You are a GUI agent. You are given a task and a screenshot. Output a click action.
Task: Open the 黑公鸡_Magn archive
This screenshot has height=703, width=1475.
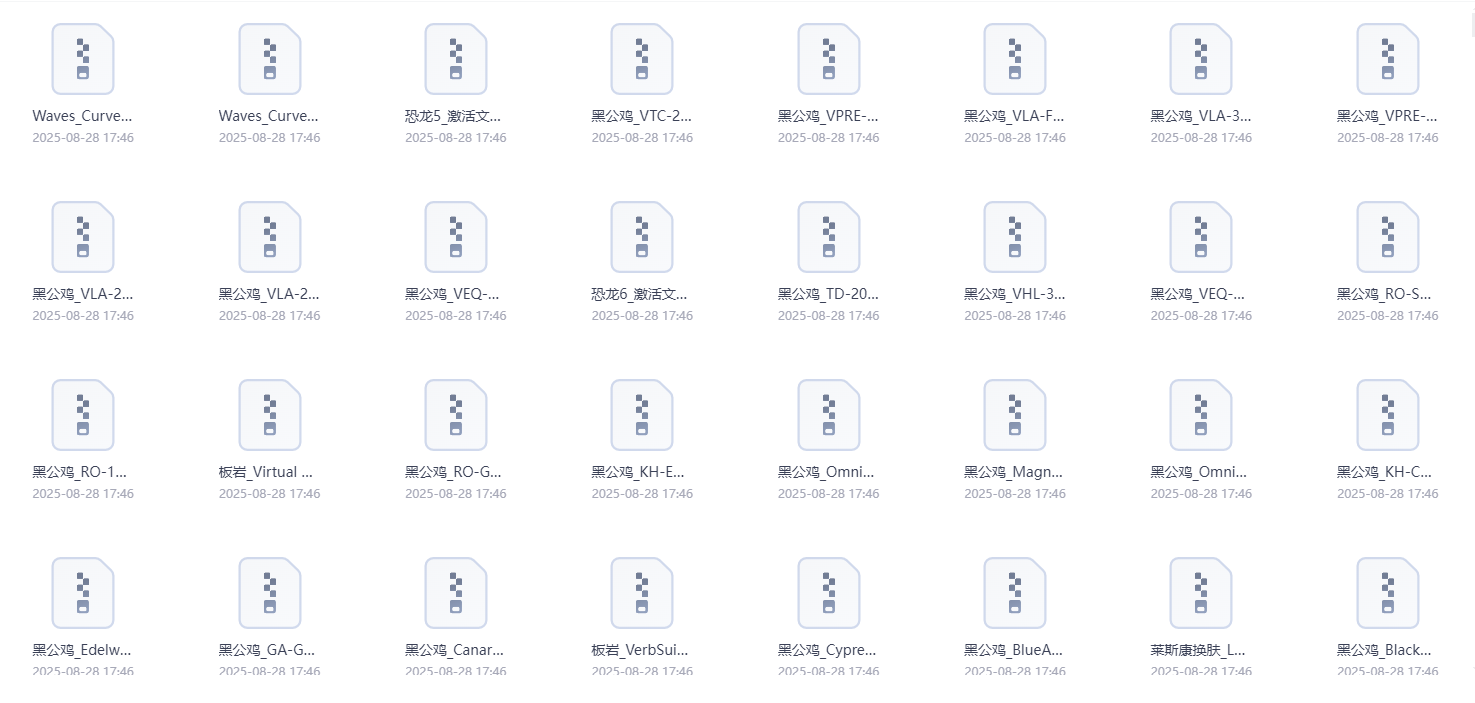point(1014,415)
